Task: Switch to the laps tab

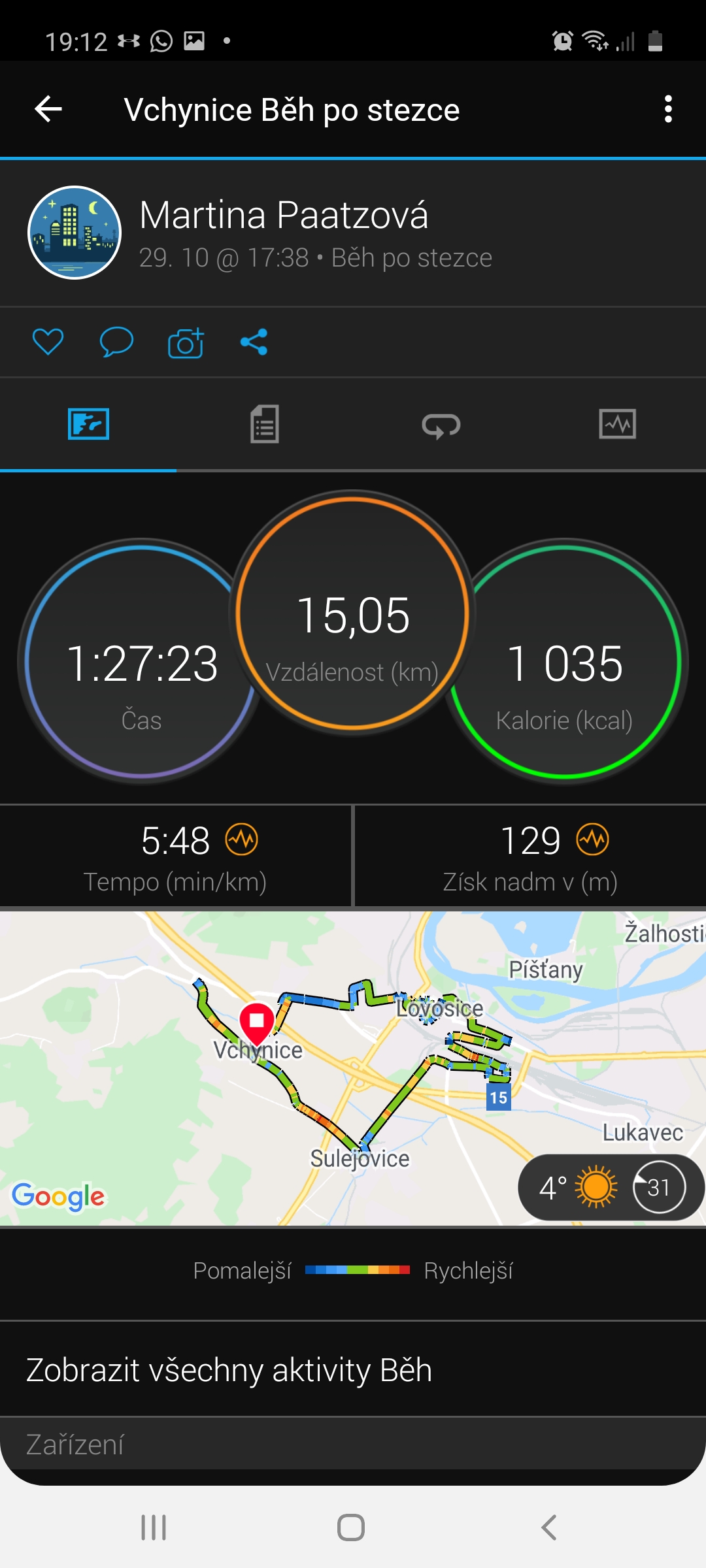Action: (x=441, y=425)
